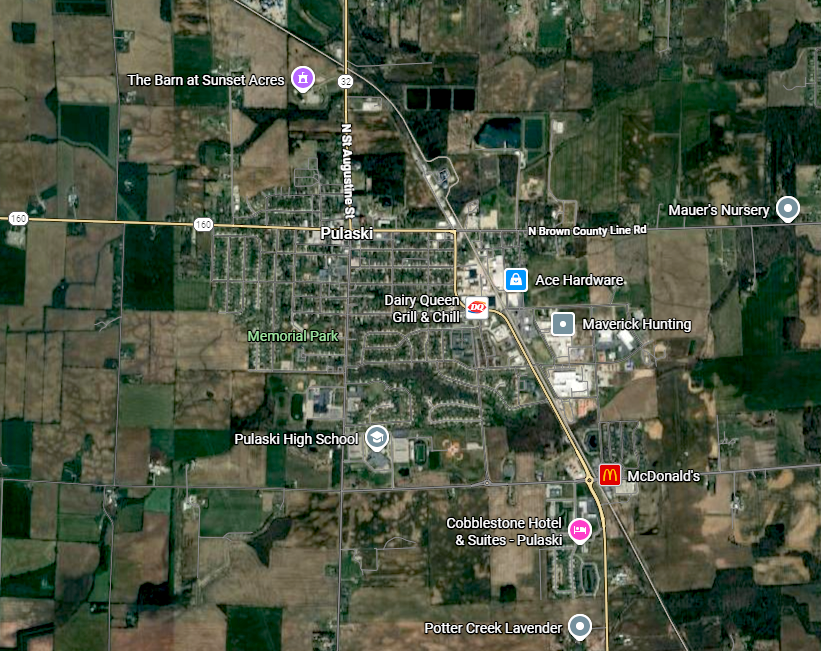Open the Pulaski High School marker
The image size is (821, 651).
coord(376,437)
